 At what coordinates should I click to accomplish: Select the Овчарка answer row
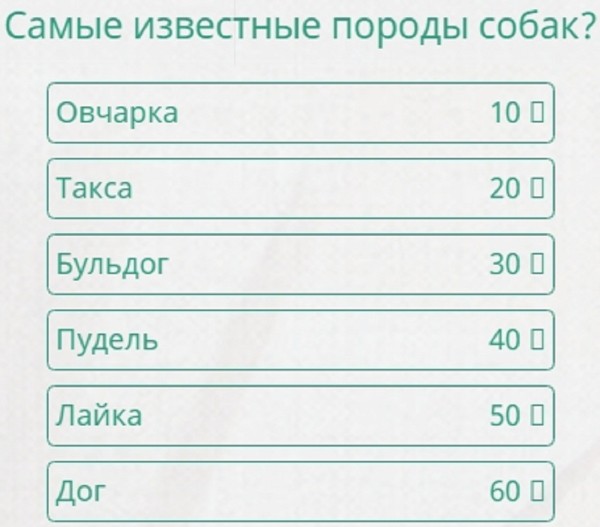(299, 112)
